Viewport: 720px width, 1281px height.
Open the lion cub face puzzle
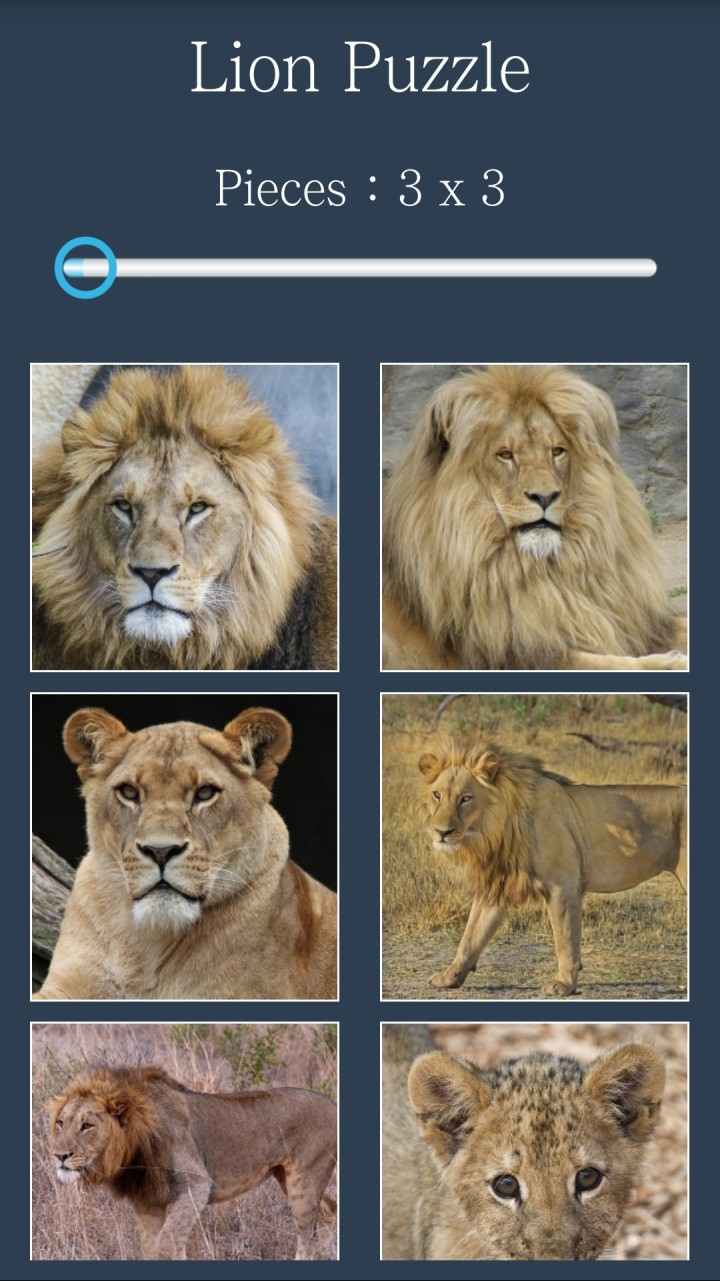[x=534, y=1140]
